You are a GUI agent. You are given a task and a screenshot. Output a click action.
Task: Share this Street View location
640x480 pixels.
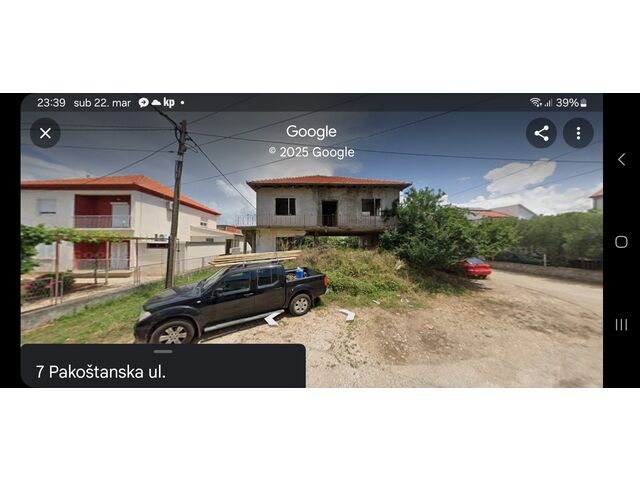click(x=541, y=133)
